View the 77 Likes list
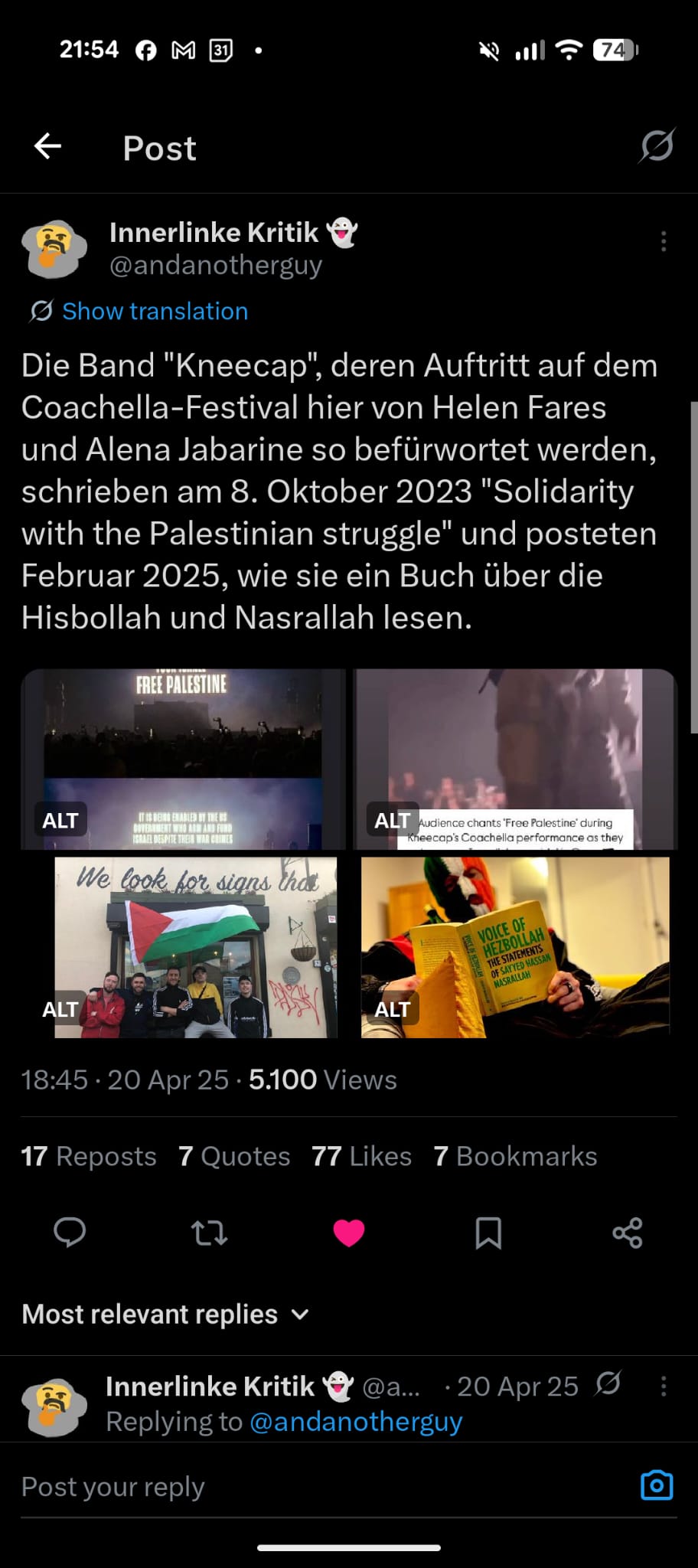 tap(361, 1156)
